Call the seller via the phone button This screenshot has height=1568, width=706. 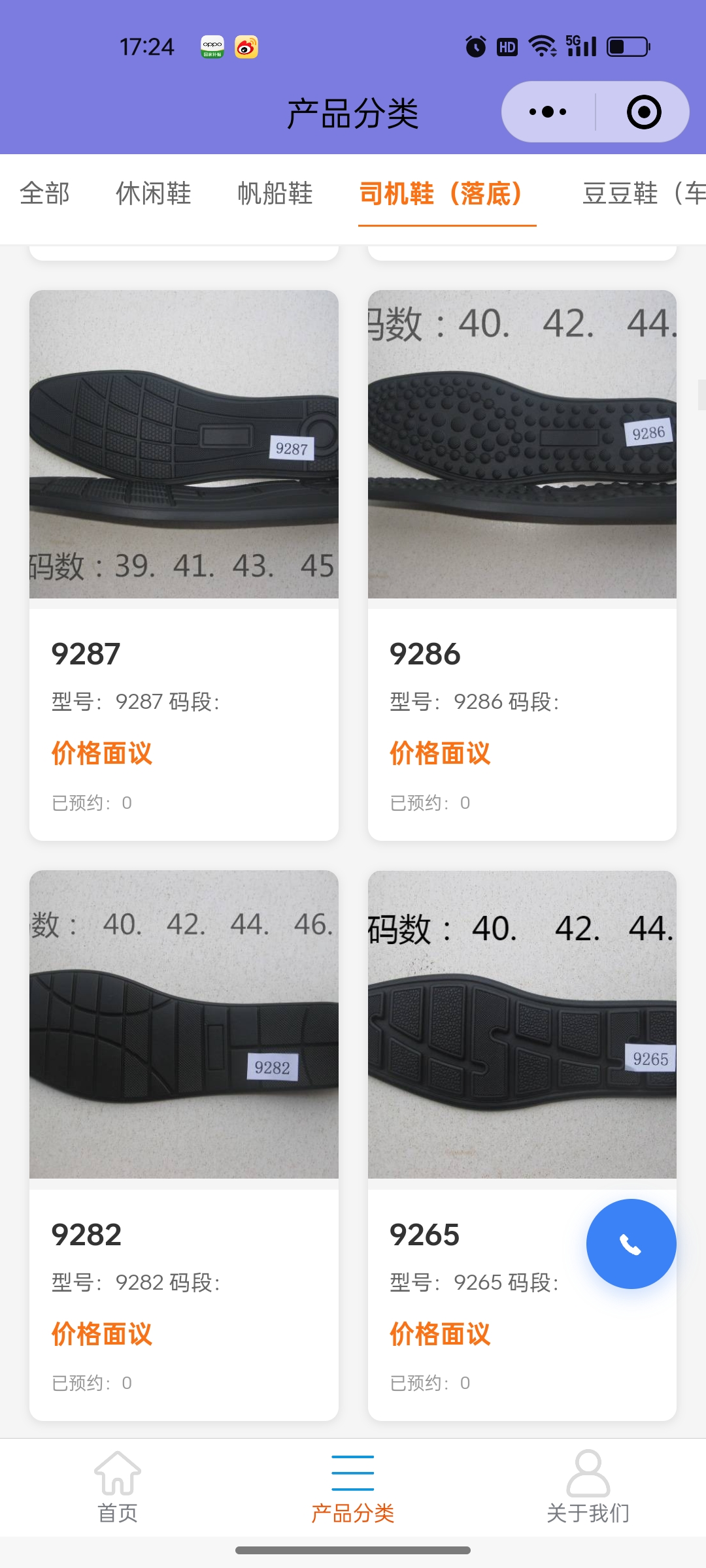point(631,1244)
